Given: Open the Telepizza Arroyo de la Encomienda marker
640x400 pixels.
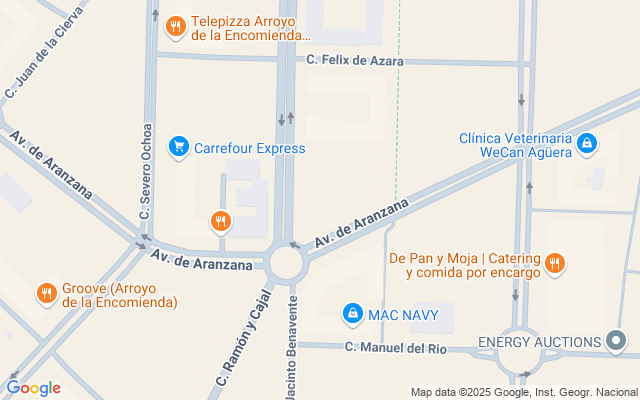Looking at the screenshot, I should (x=176, y=27).
